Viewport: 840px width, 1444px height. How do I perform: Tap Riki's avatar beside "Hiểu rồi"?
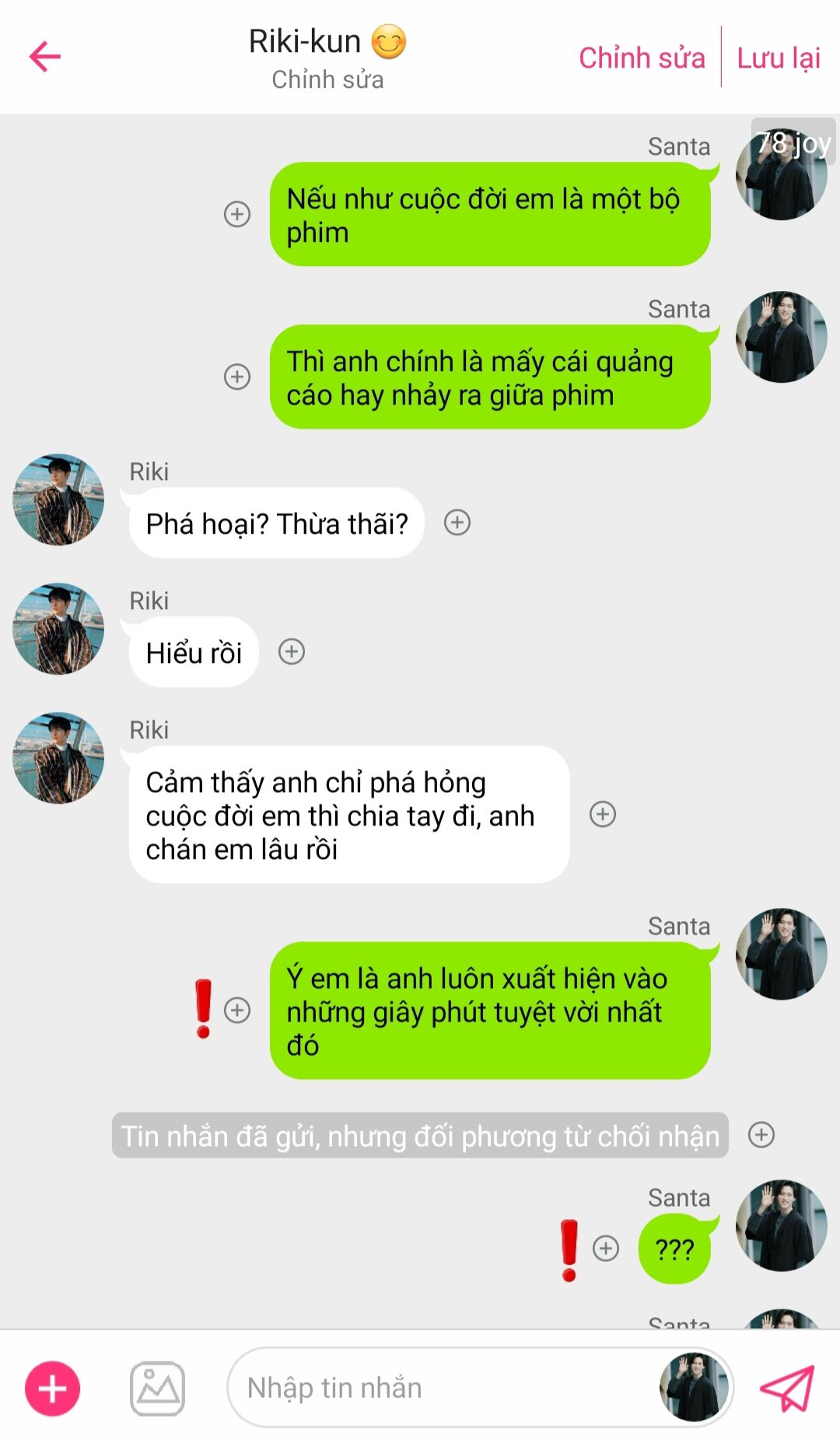pos(58,629)
